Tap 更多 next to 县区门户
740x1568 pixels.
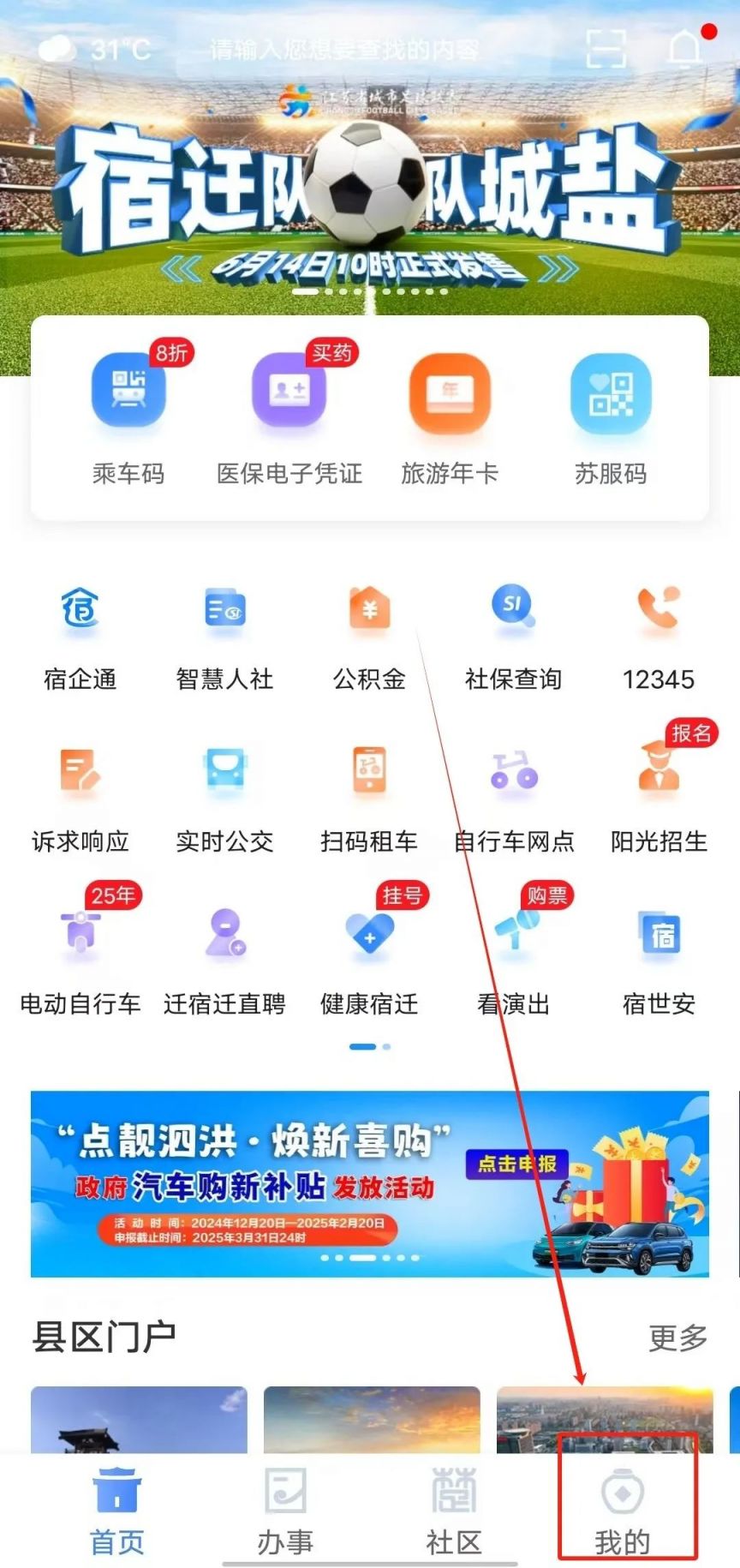(x=677, y=1337)
